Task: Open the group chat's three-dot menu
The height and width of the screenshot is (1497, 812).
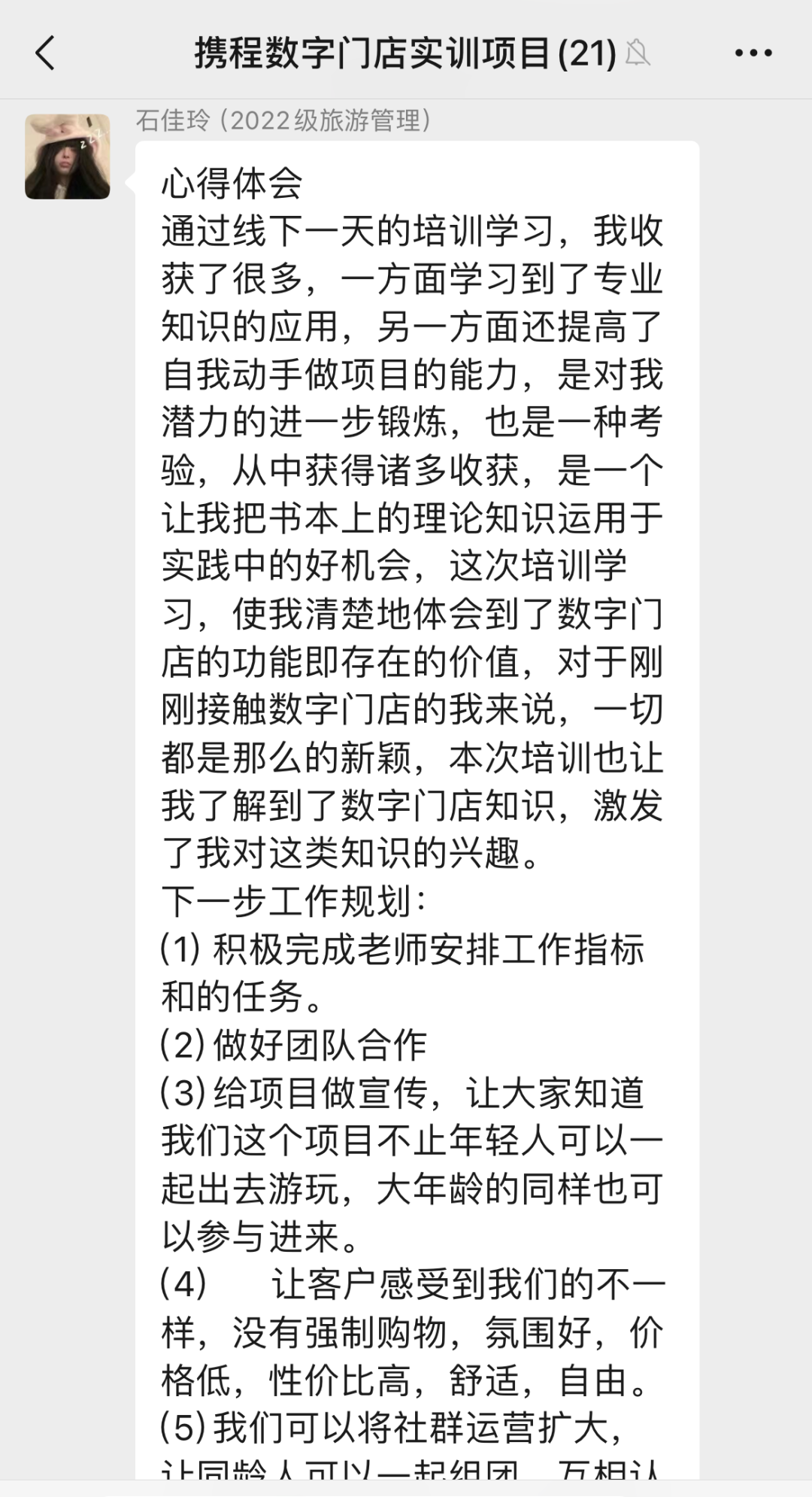Action: [x=753, y=53]
